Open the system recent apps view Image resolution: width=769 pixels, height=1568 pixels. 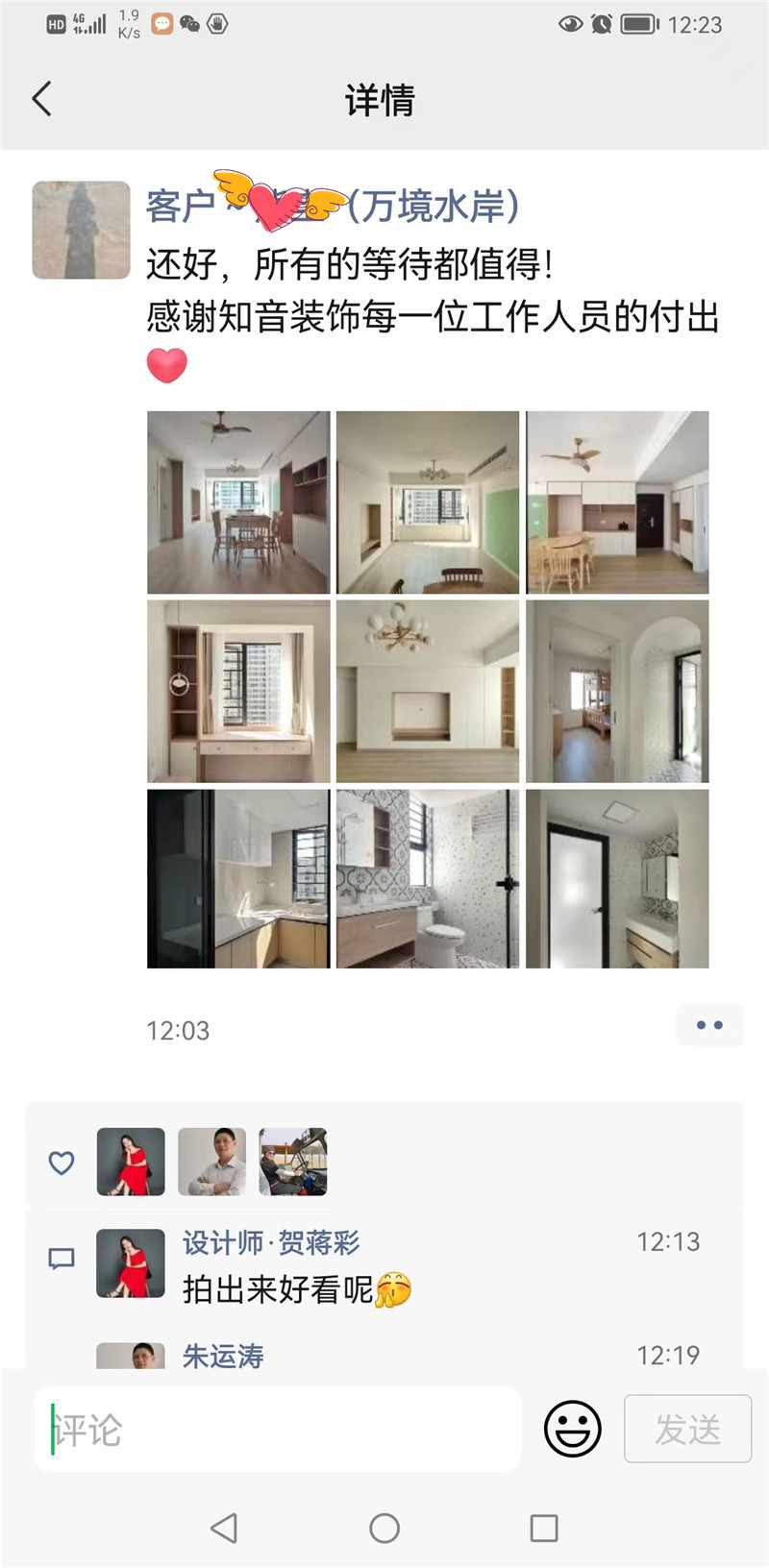click(x=544, y=1528)
